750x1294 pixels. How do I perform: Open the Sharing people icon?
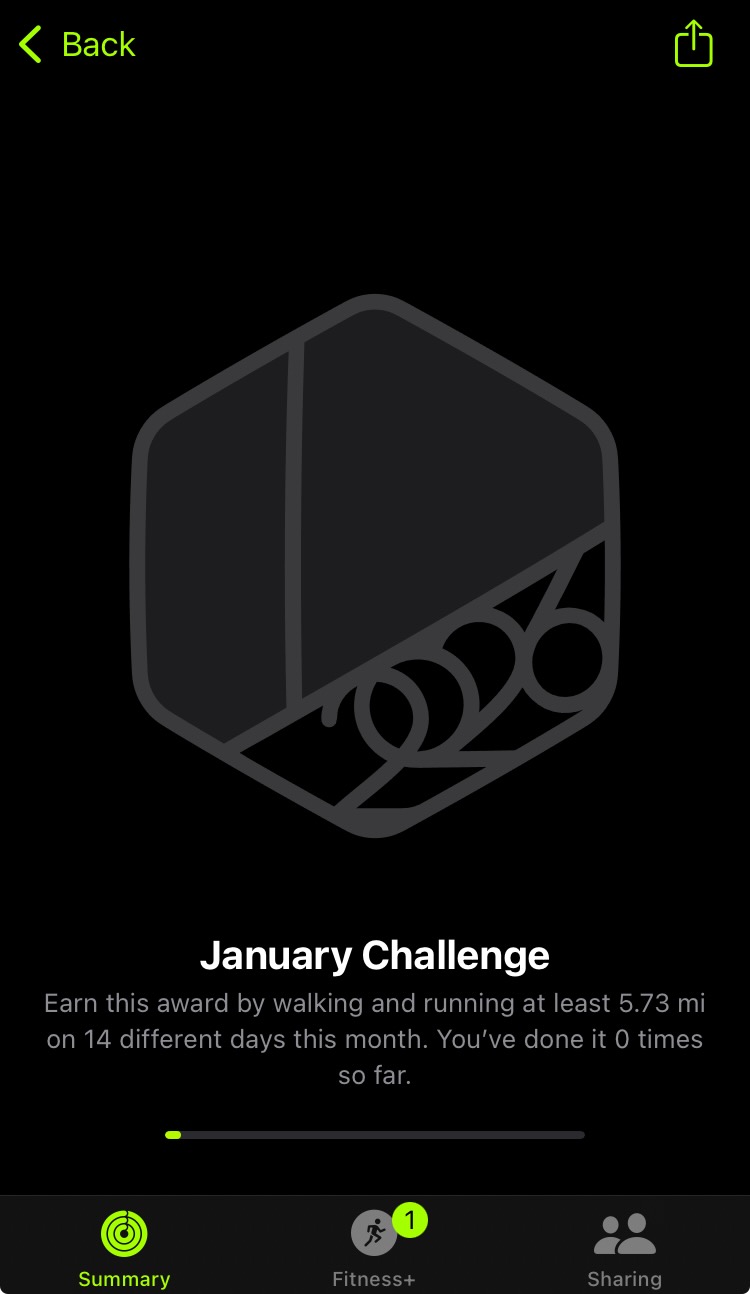click(625, 1233)
